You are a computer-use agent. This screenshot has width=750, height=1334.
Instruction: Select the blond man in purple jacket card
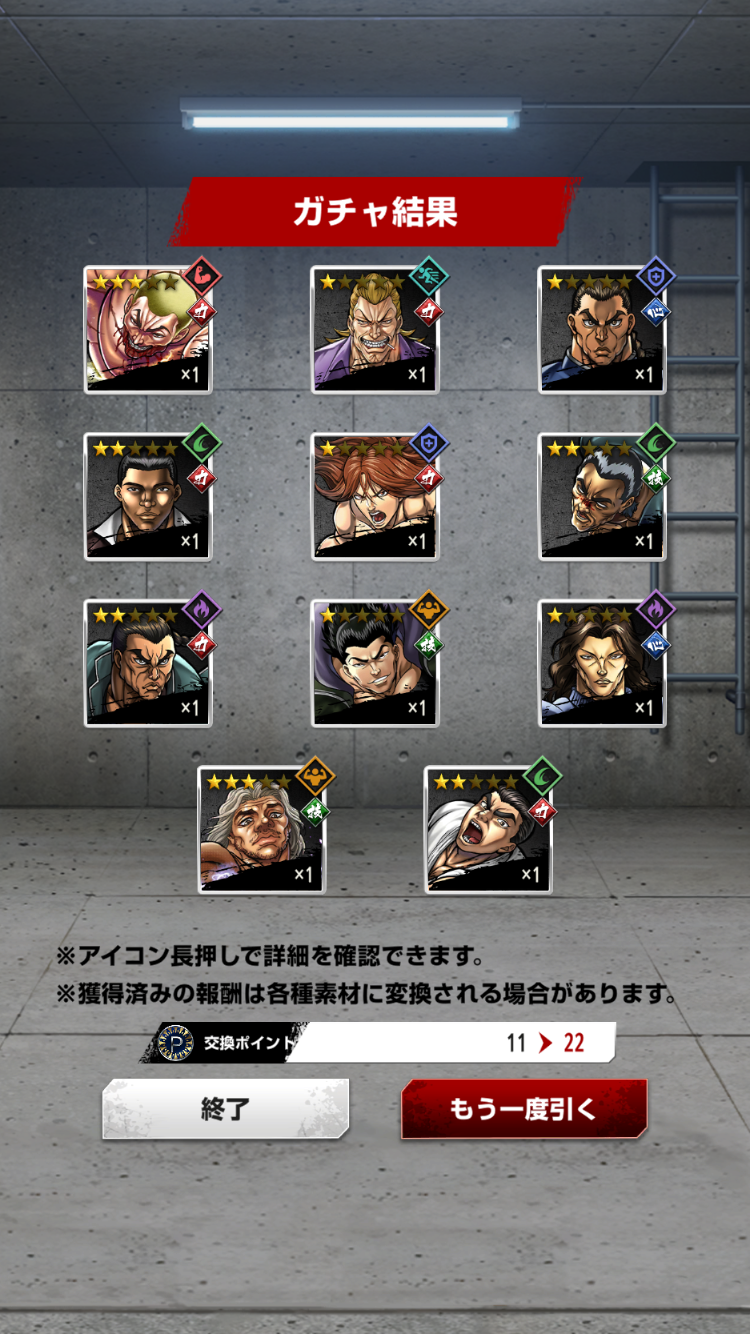pyautogui.click(x=375, y=329)
